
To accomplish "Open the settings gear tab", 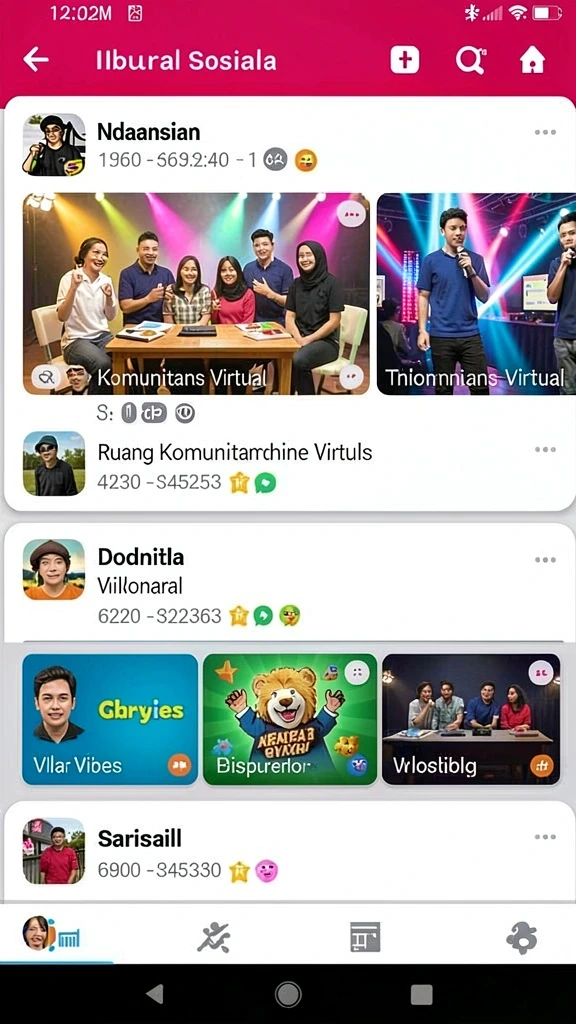I will 522,938.
